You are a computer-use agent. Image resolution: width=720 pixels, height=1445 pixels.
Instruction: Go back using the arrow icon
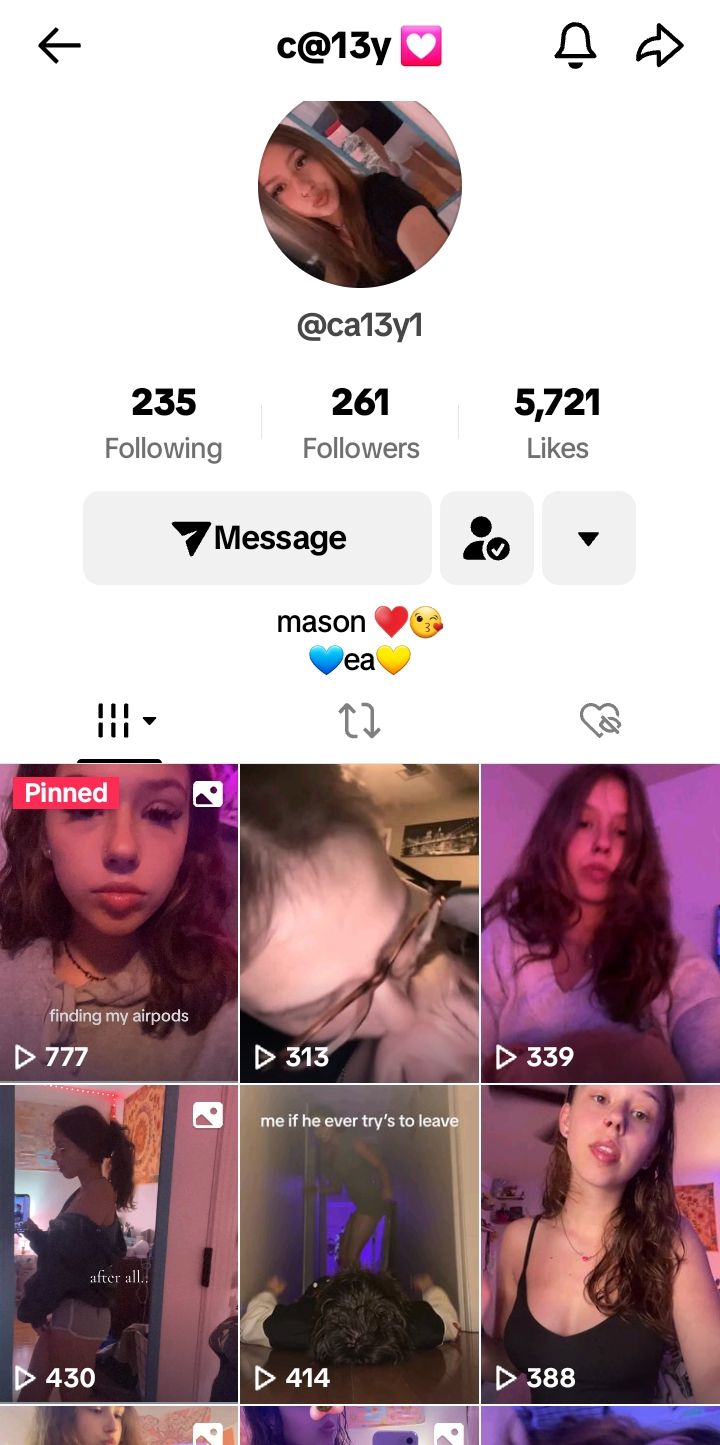pos(59,46)
